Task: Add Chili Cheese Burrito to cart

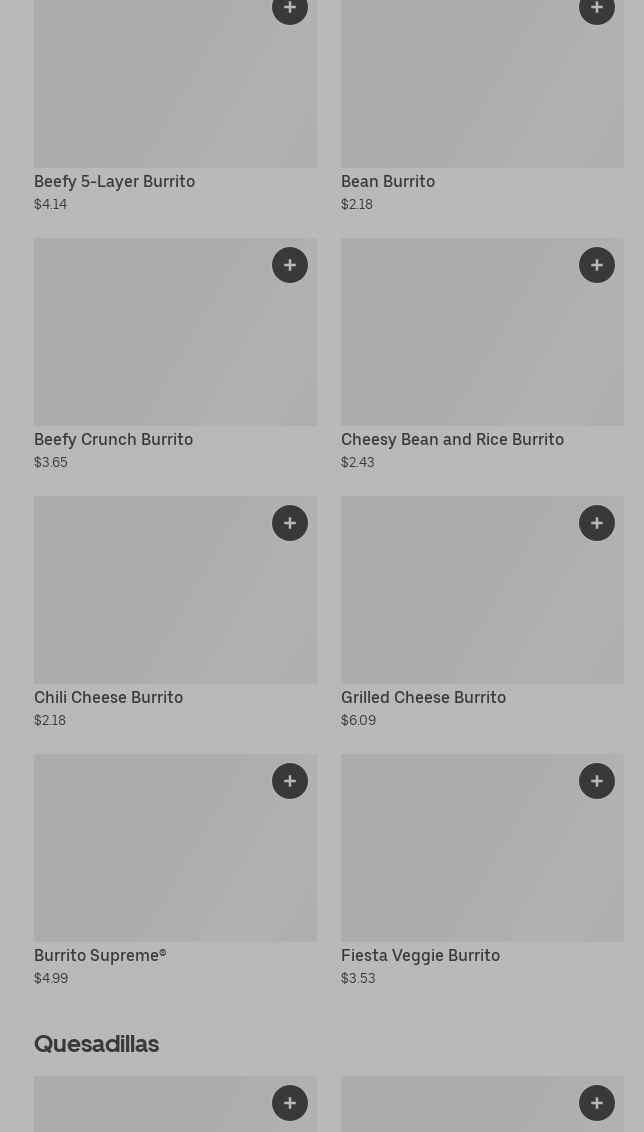Action: tap(290, 523)
